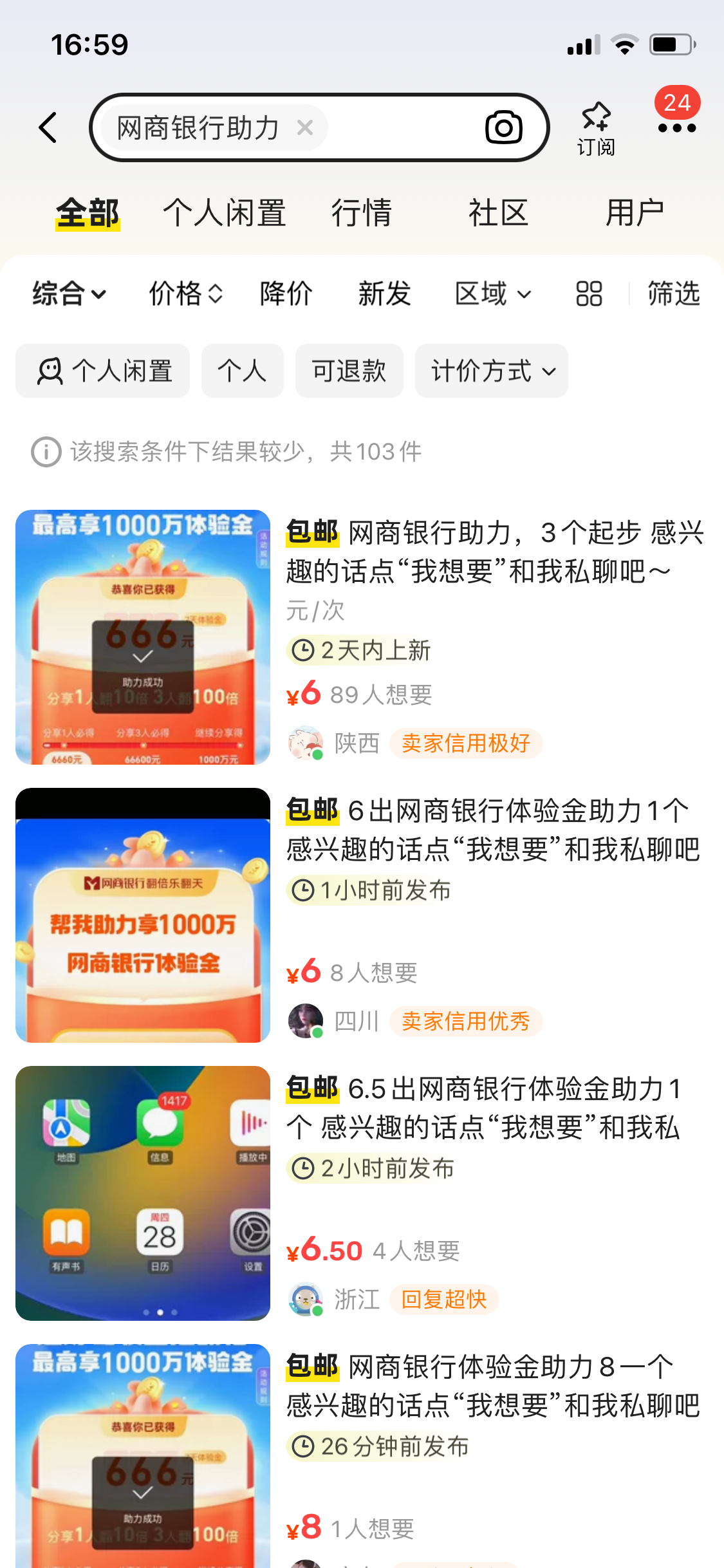Open camera image search
724x1568 pixels.
[x=503, y=127]
